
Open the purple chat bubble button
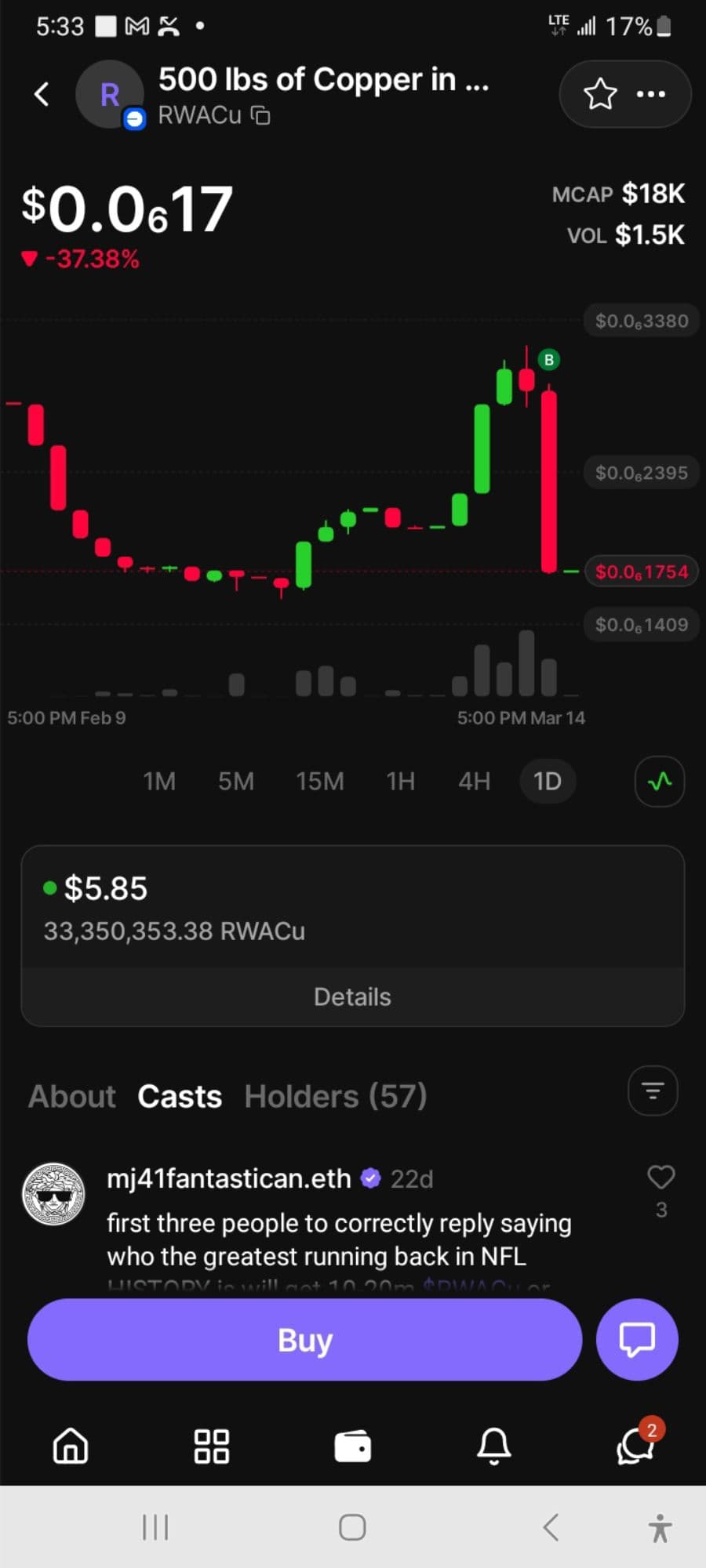point(637,1340)
